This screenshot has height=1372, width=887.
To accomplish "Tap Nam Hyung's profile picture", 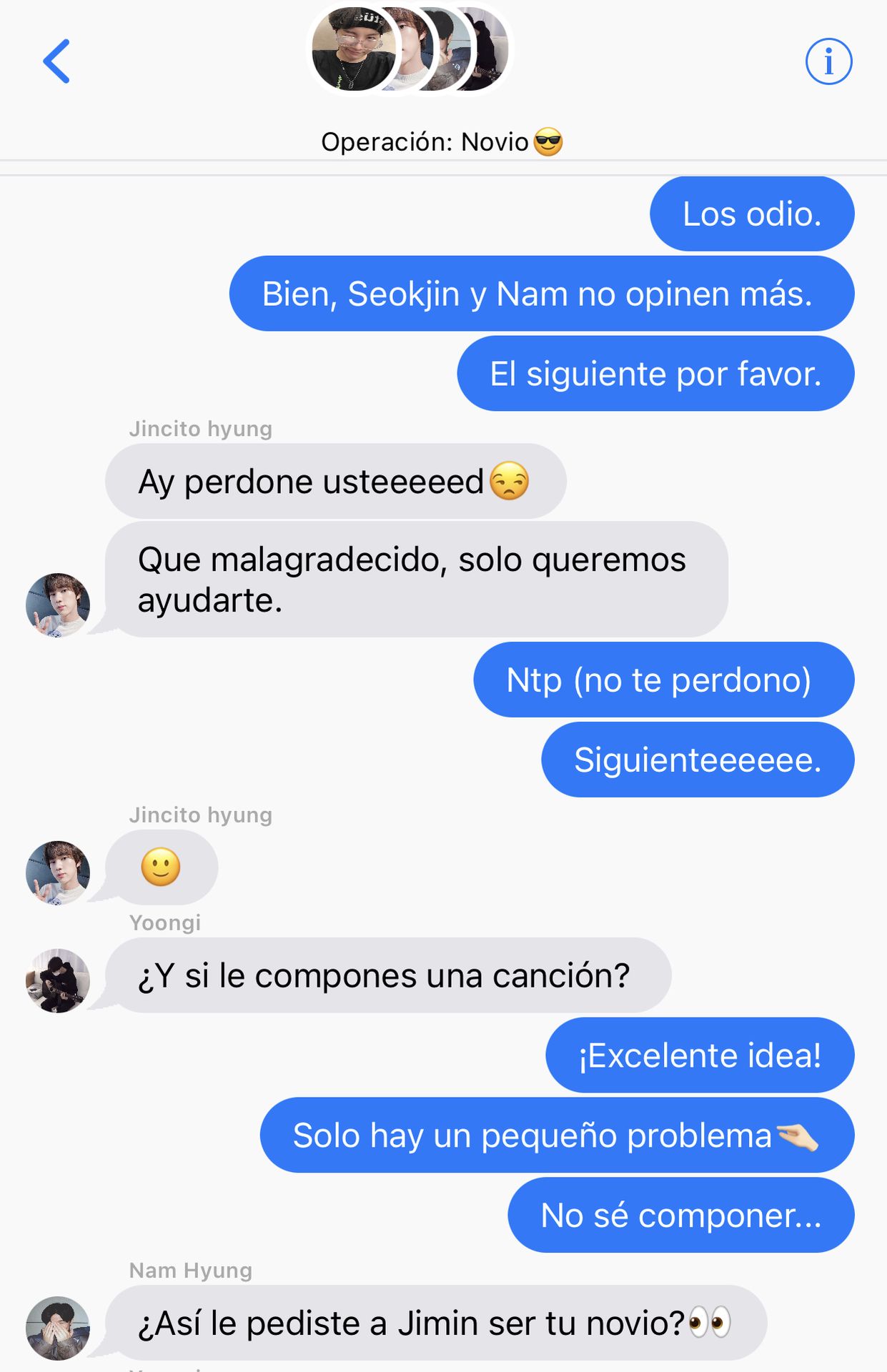I will click(58, 1328).
